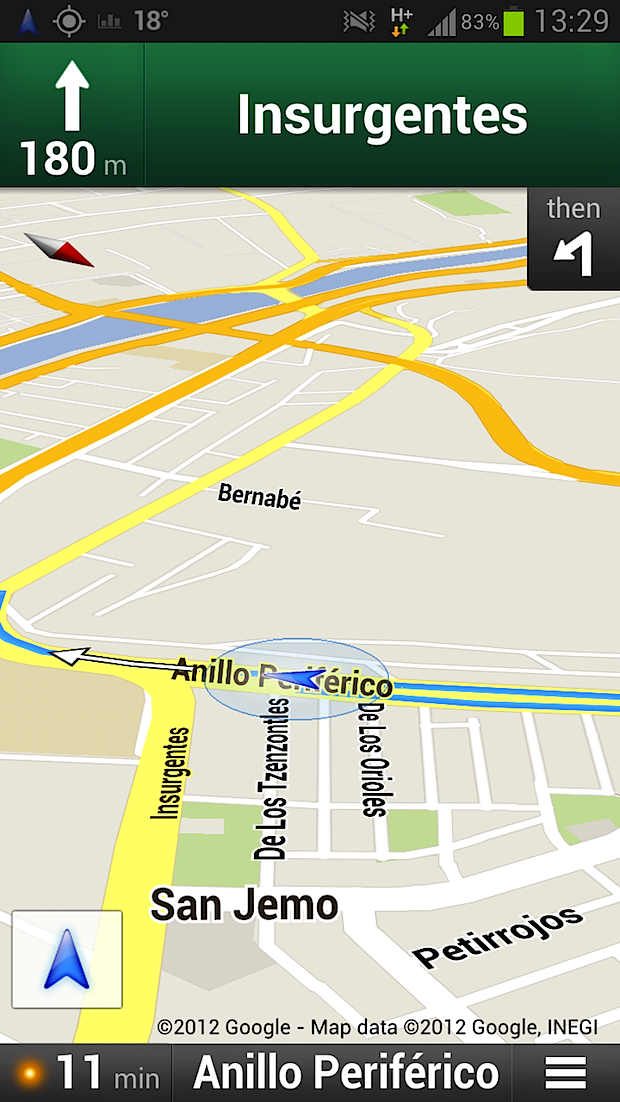The image size is (620, 1102).
Task: Tap the compass to change map orientation
Action: [59, 249]
